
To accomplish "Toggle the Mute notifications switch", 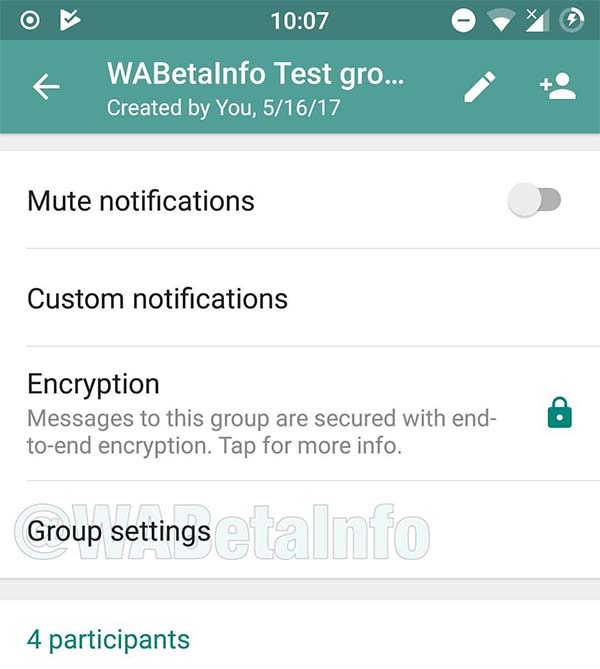I will pyautogui.click(x=535, y=201).
